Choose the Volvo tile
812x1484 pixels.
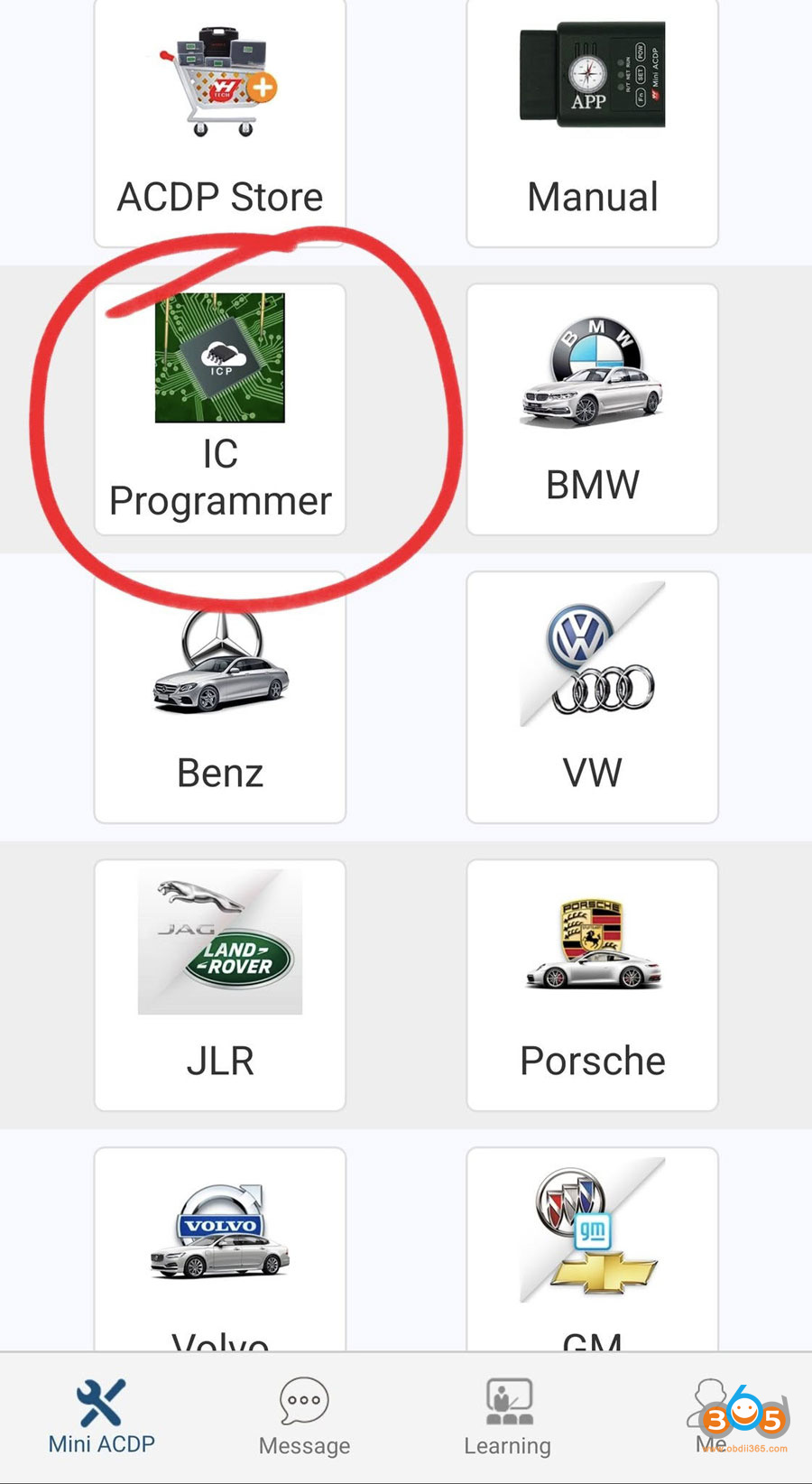click(x=220, y=1250)
